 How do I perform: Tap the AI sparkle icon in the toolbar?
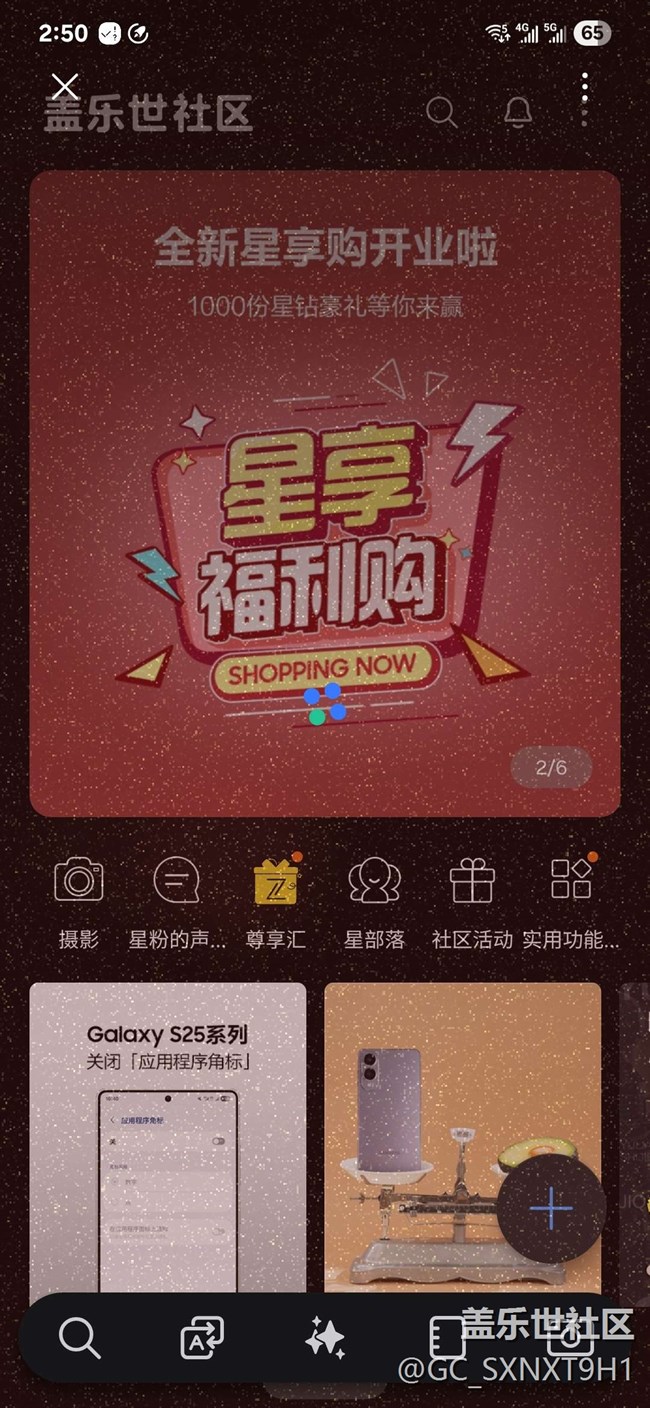(325, 1337)
